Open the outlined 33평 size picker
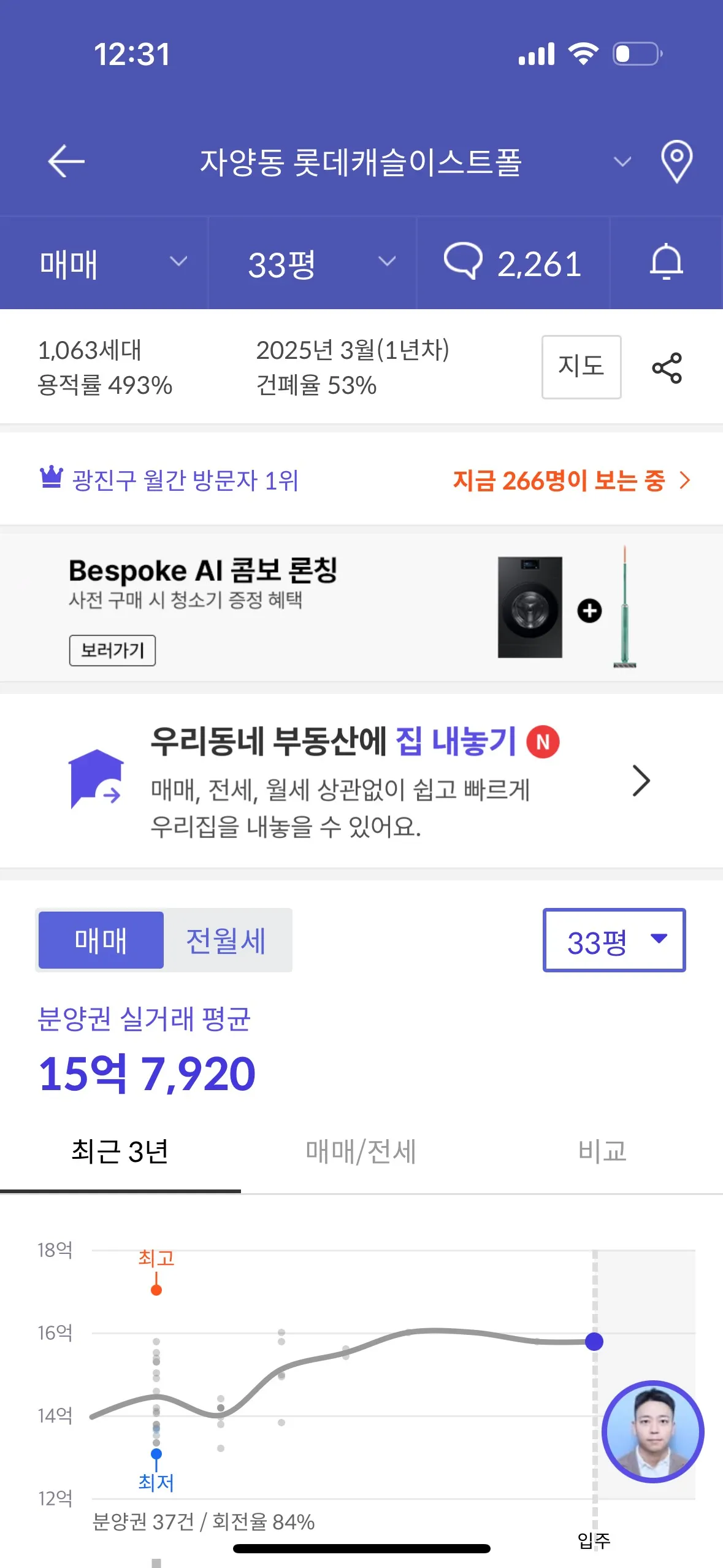This screenshot has height=1568, width=723. [x=614, y=940]
